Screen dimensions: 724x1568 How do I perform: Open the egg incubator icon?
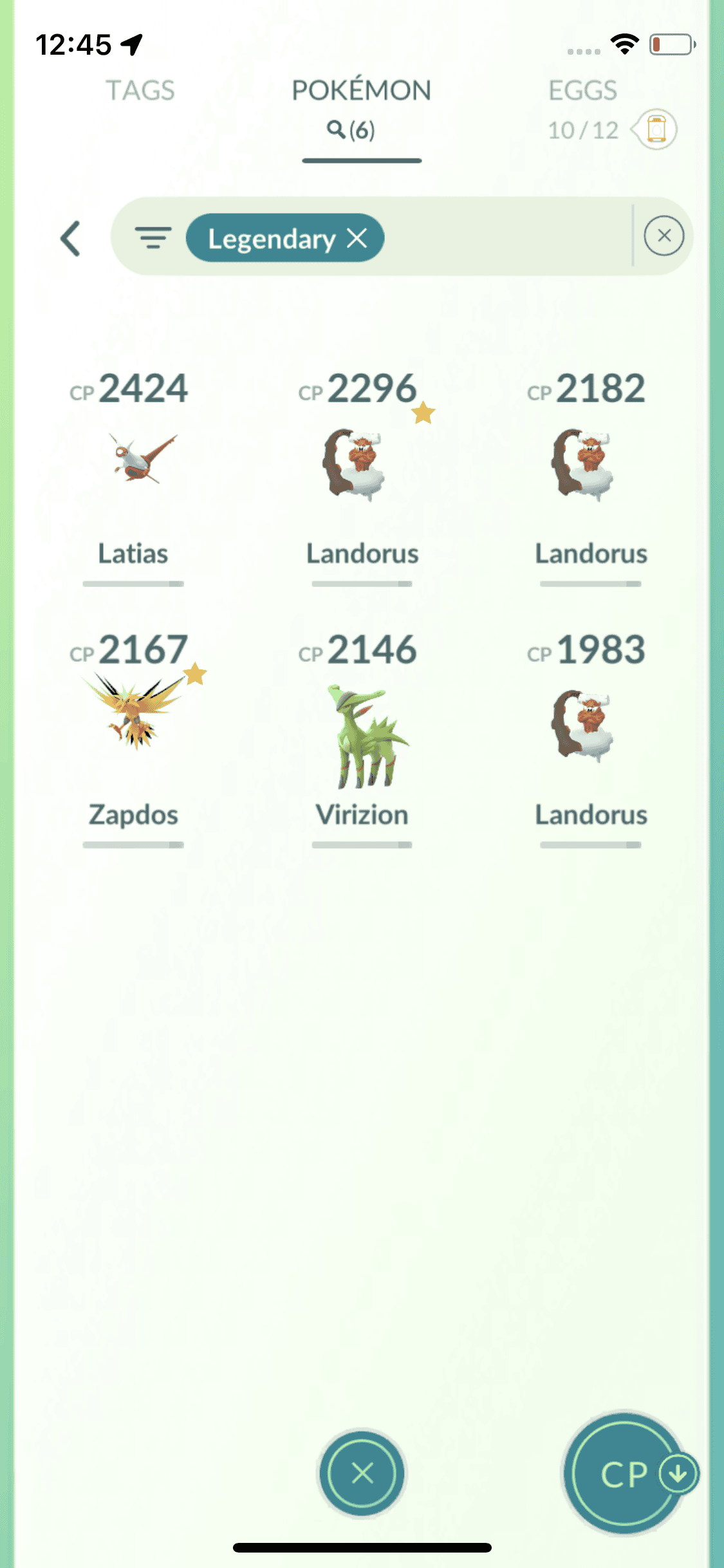coord(656,129)
